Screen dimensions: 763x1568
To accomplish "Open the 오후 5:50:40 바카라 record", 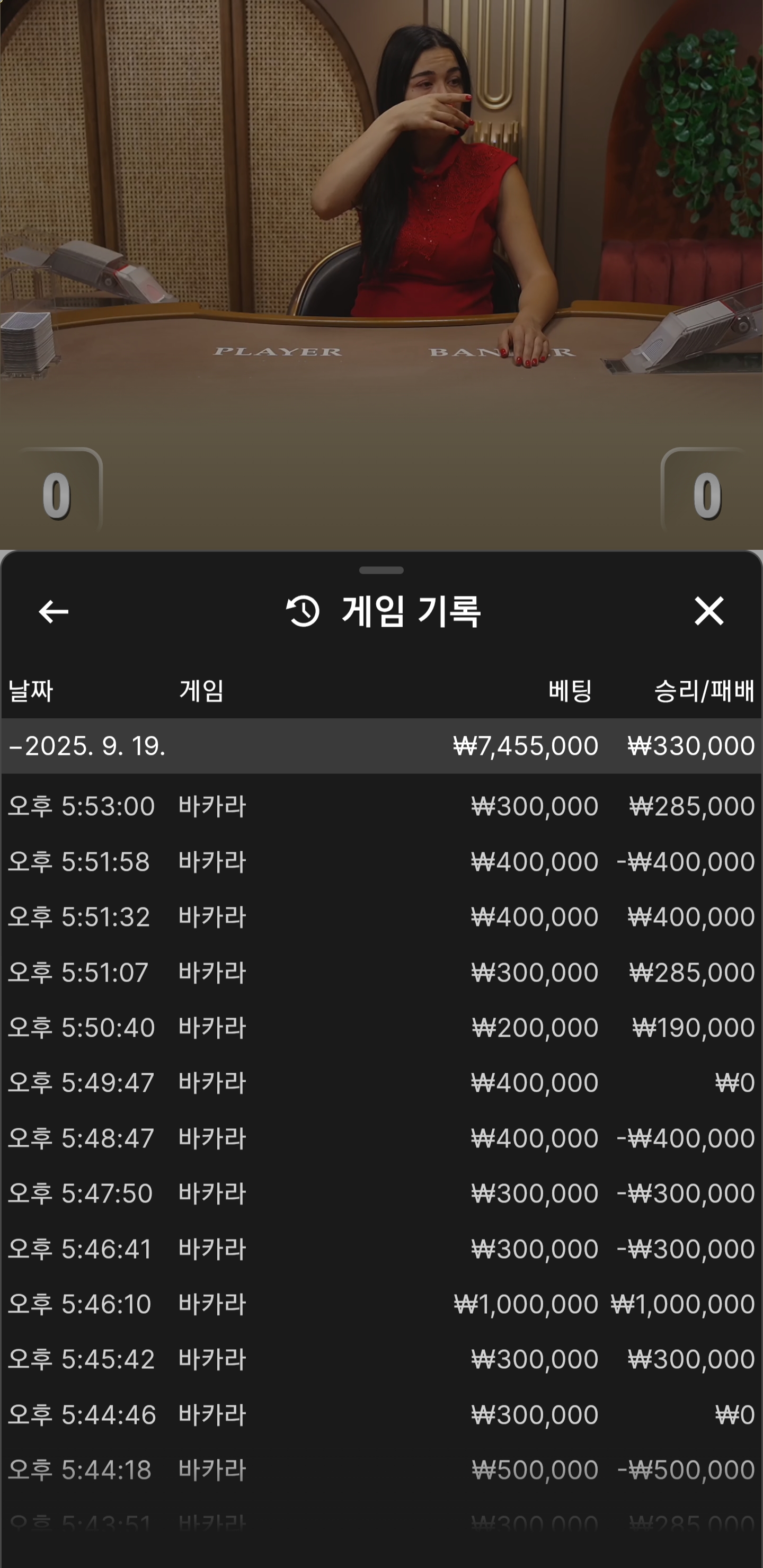I will [381, 1028].
